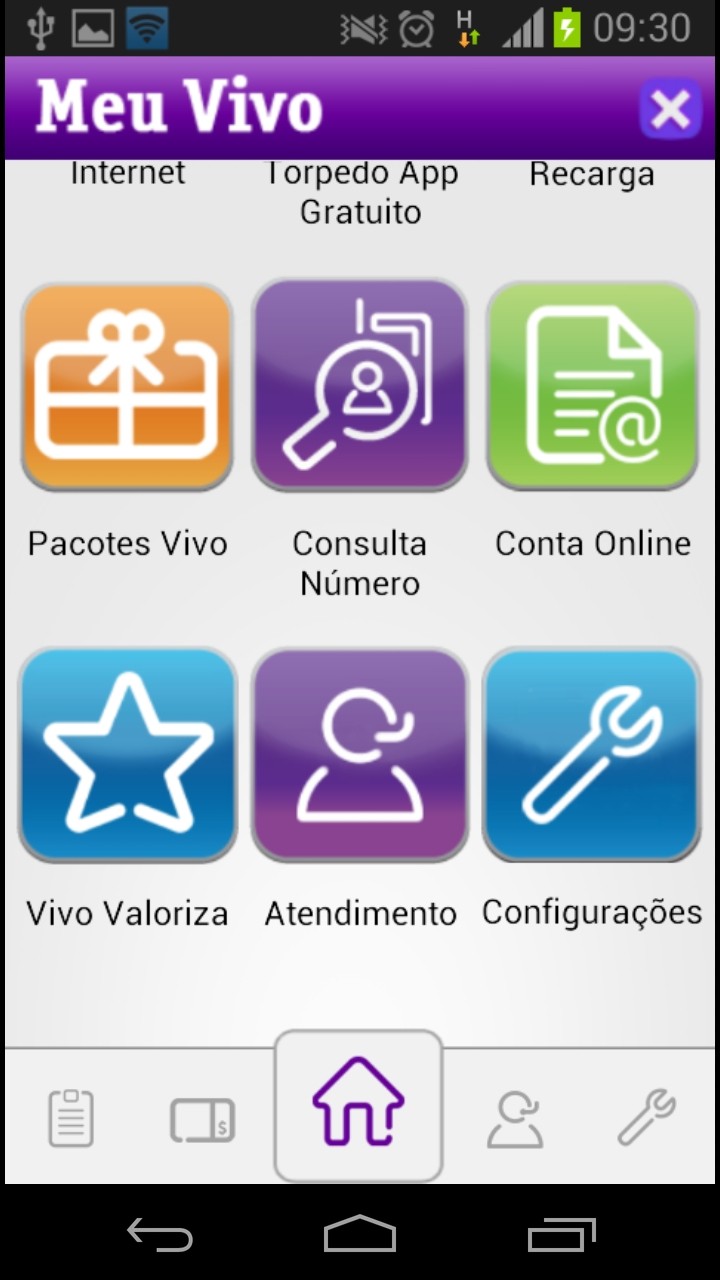The height and width of the screenshot is (1280, 720).
Task: Select the home tab in bottom bar
Action: 359,1106
